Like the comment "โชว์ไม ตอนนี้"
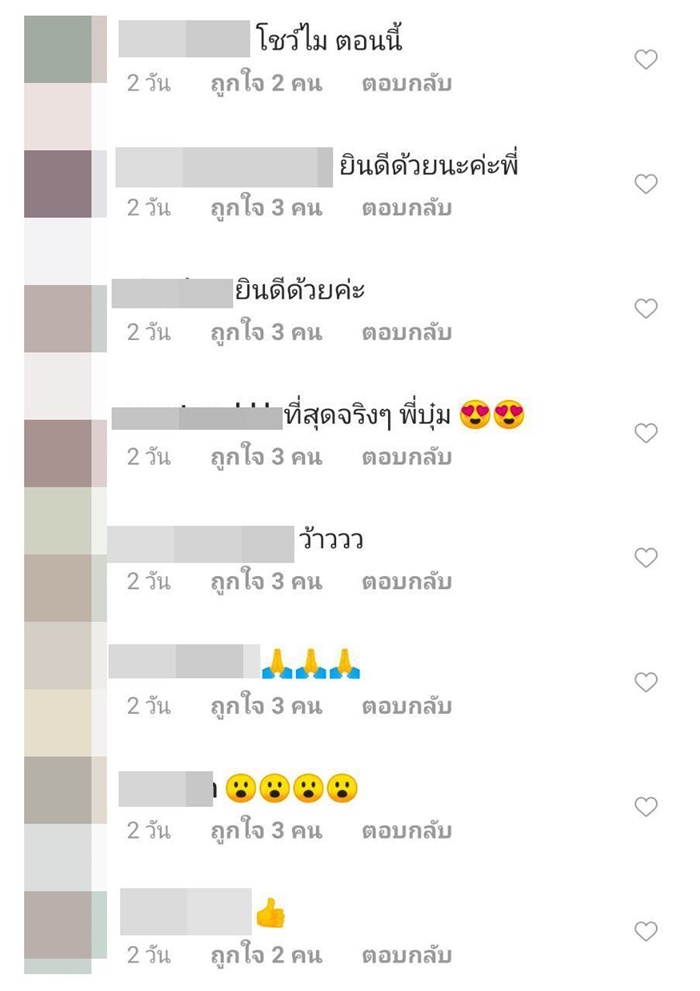 tap(646, 60)
